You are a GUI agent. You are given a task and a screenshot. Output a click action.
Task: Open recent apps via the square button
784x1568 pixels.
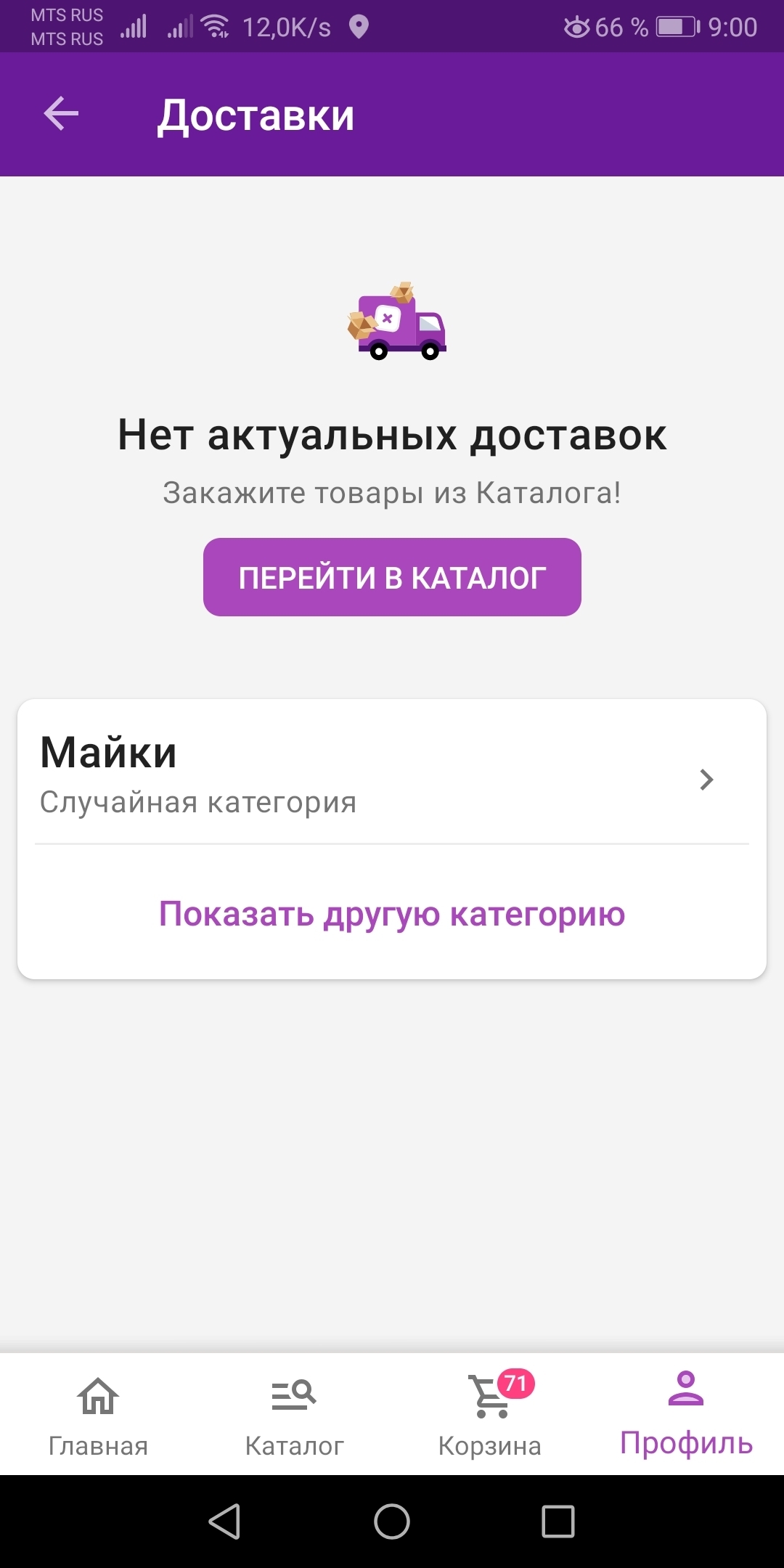558,1521
